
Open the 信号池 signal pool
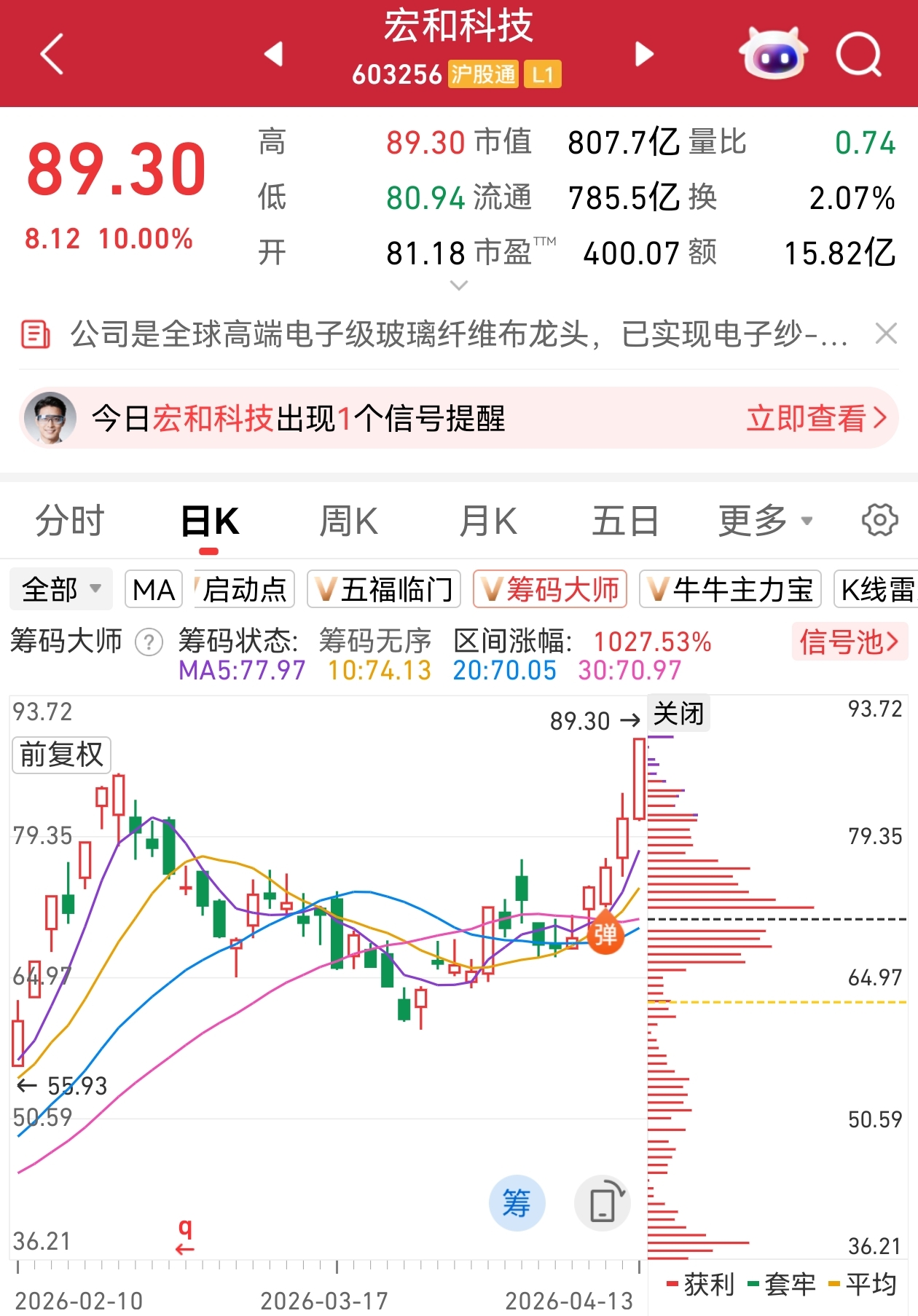point(849,642)
